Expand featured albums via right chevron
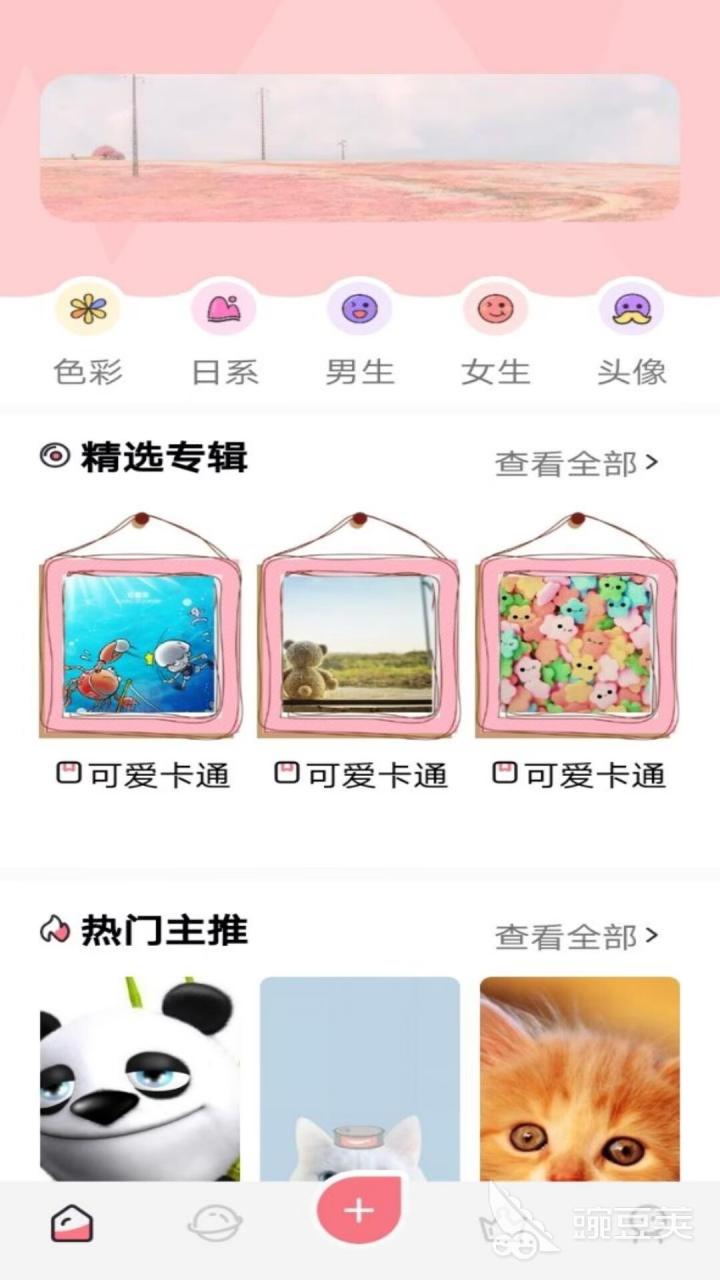The width and height of the screenshot is (720, 1280). 655,461
